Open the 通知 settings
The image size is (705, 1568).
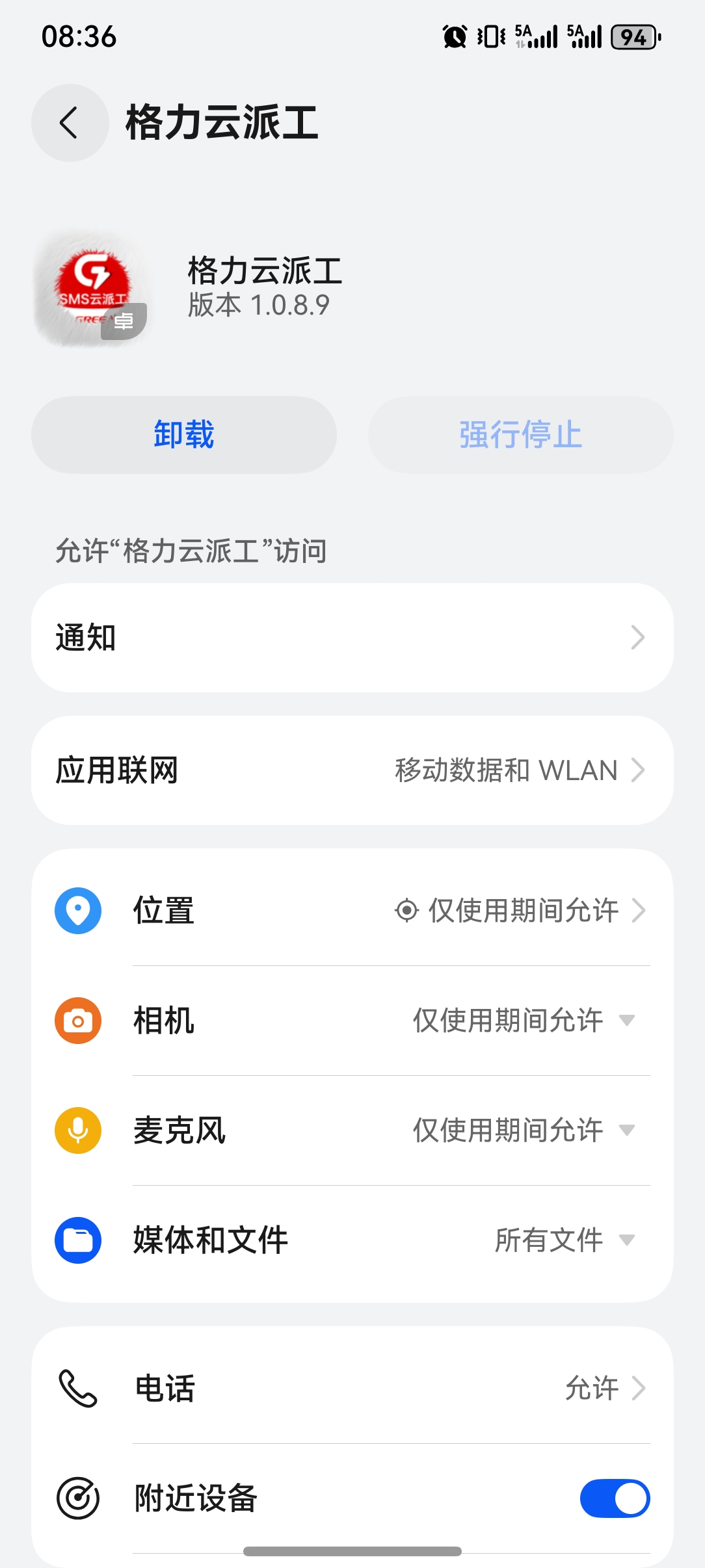[x=352, y=638]
